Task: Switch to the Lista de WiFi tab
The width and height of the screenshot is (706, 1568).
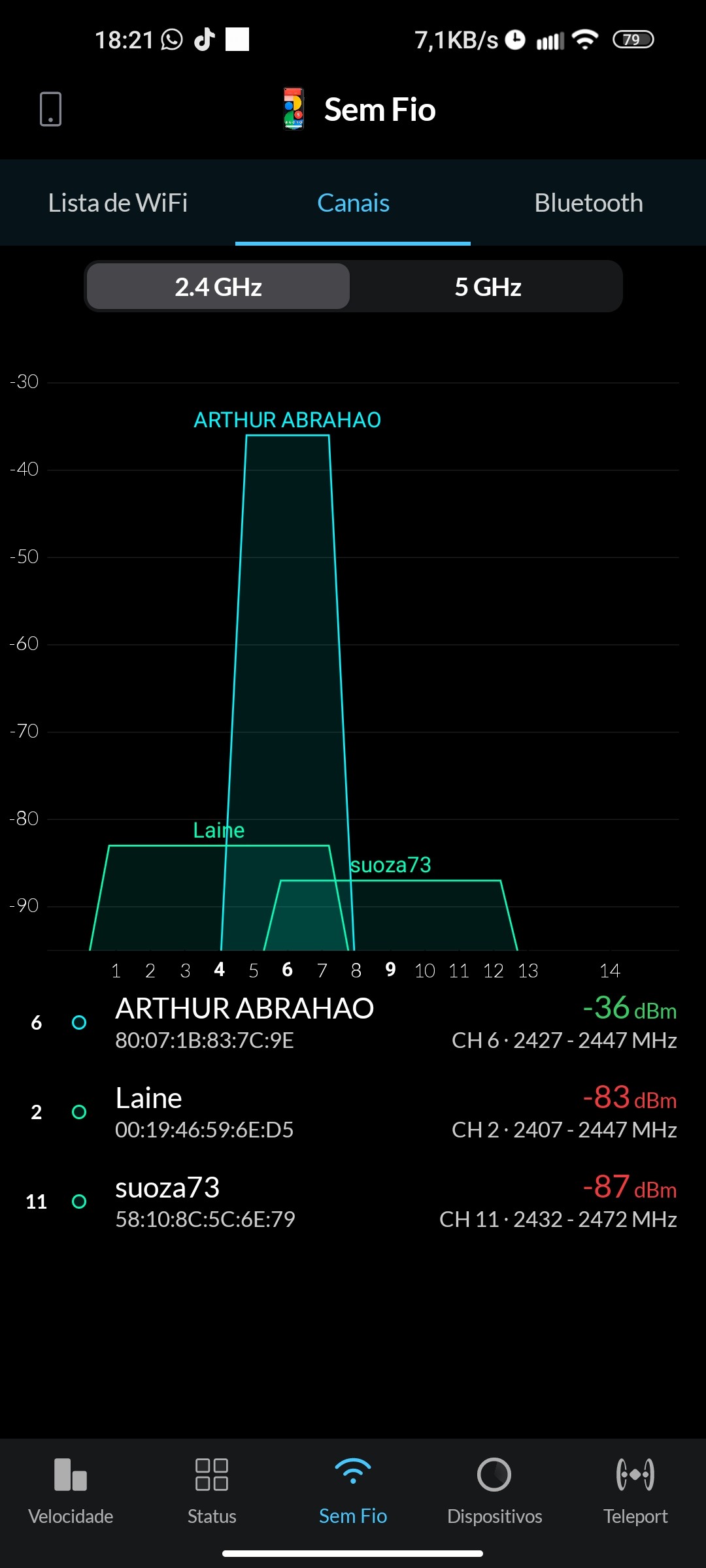Action: 118,203
